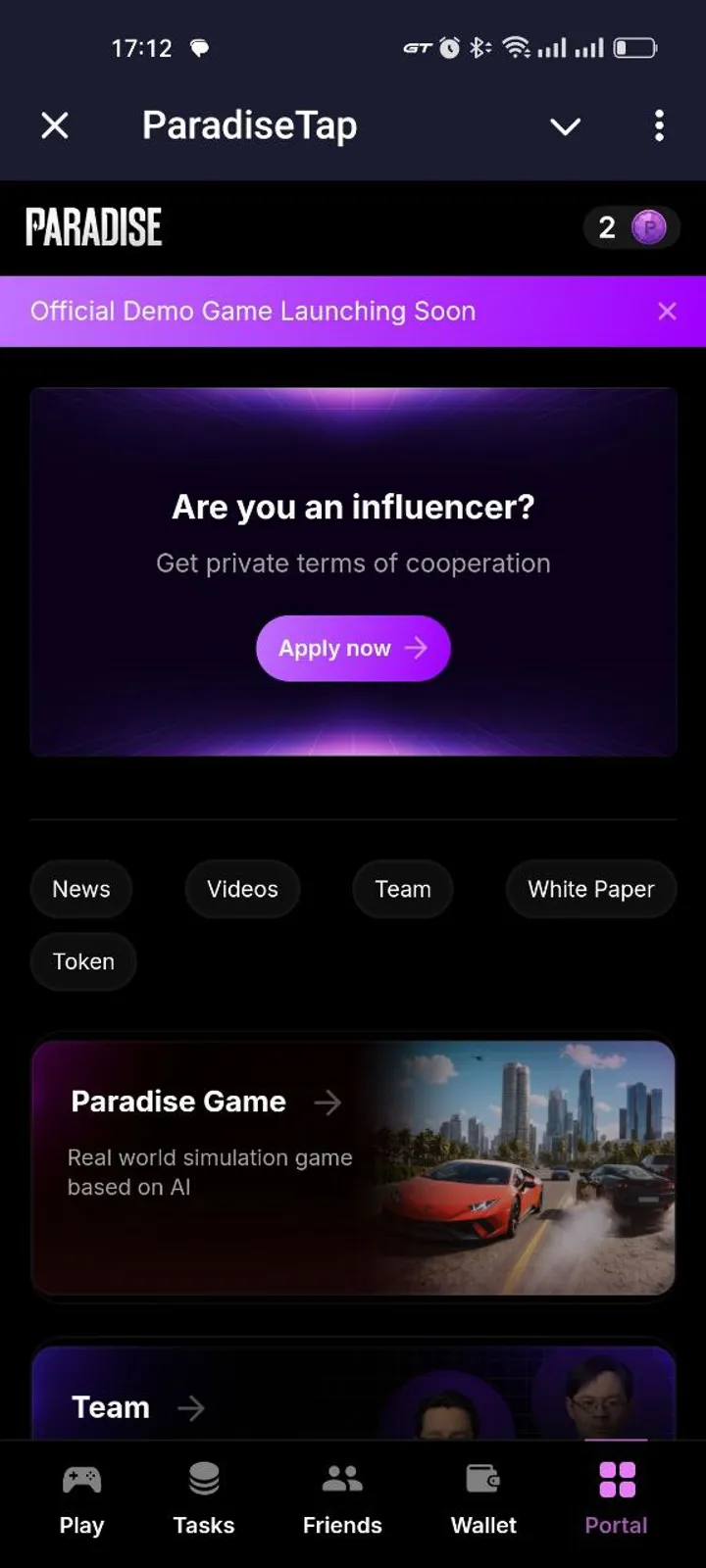Open the Team card
This screenshot has width=706, height=1568.
point(353,1396)
